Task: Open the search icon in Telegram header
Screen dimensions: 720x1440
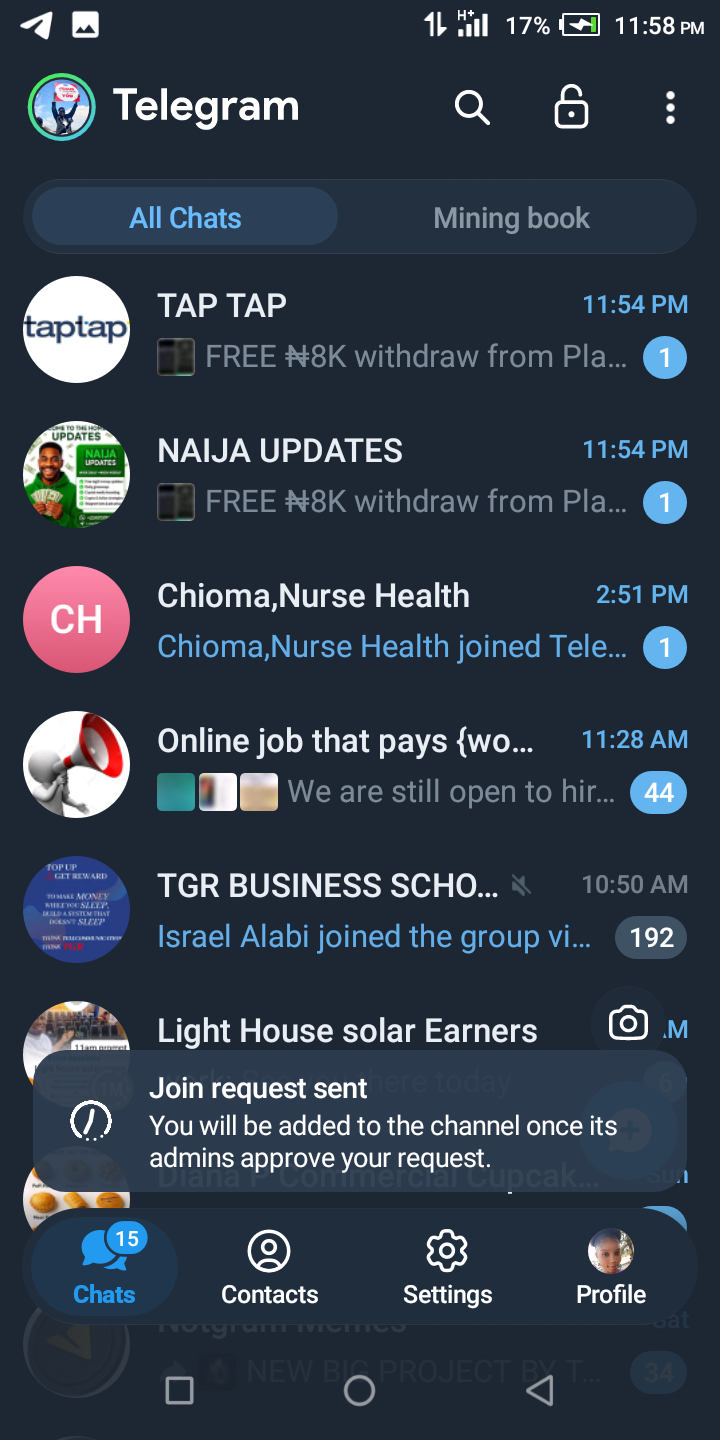Action: pos(472,107)
